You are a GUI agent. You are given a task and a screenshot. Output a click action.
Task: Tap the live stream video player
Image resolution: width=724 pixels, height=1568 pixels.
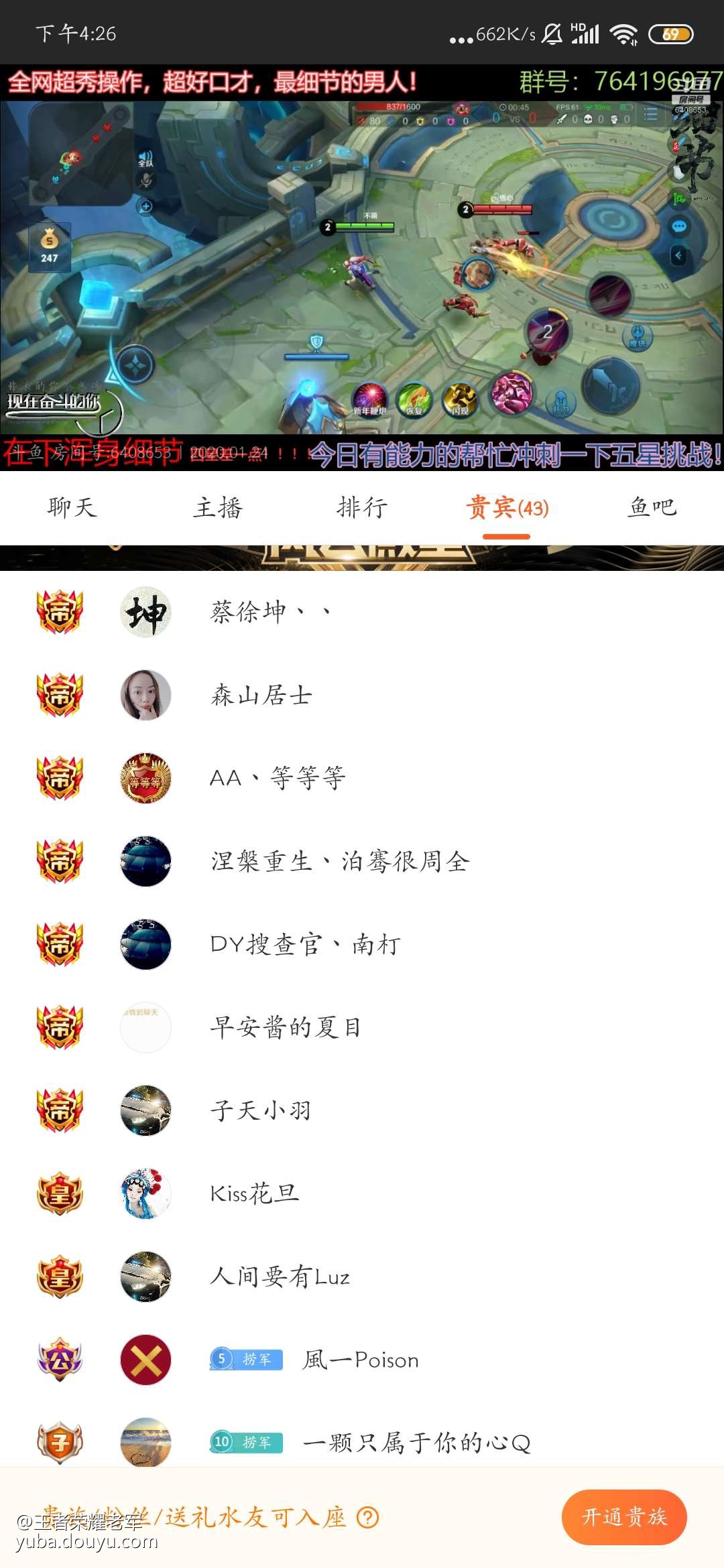pos(362,268)
